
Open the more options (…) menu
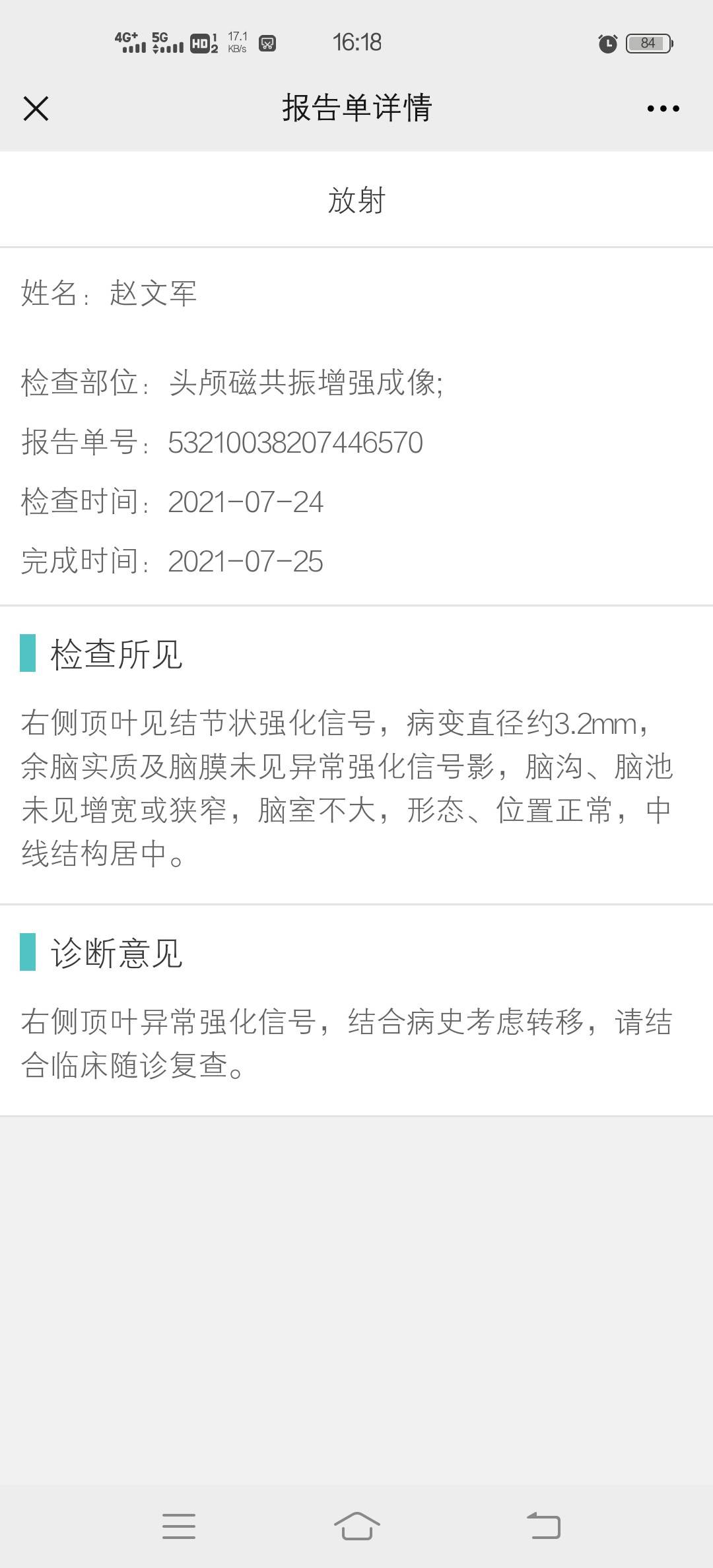pyautogui.click(x=663, y=109)
